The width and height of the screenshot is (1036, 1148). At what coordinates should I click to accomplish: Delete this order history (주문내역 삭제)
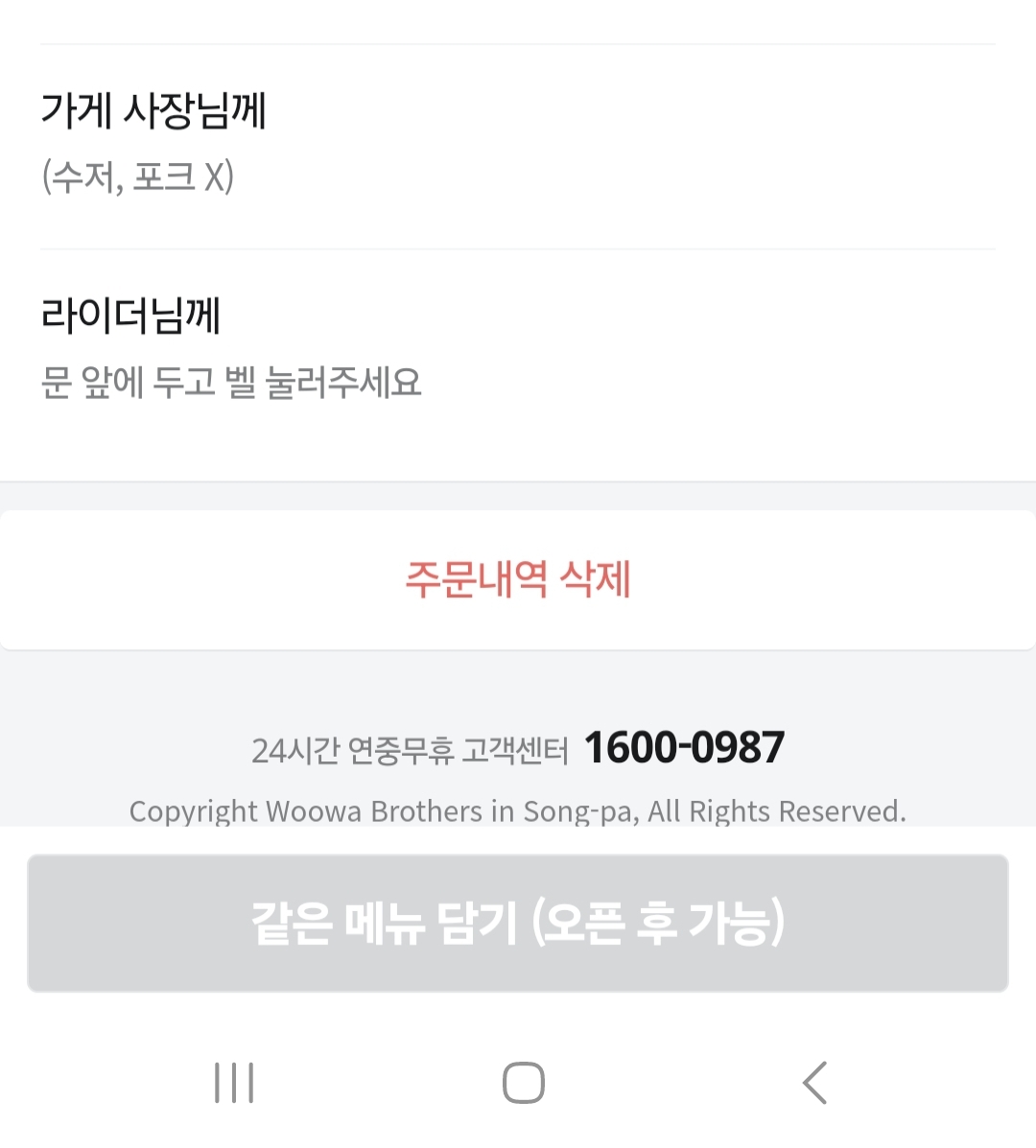[518, 580]
